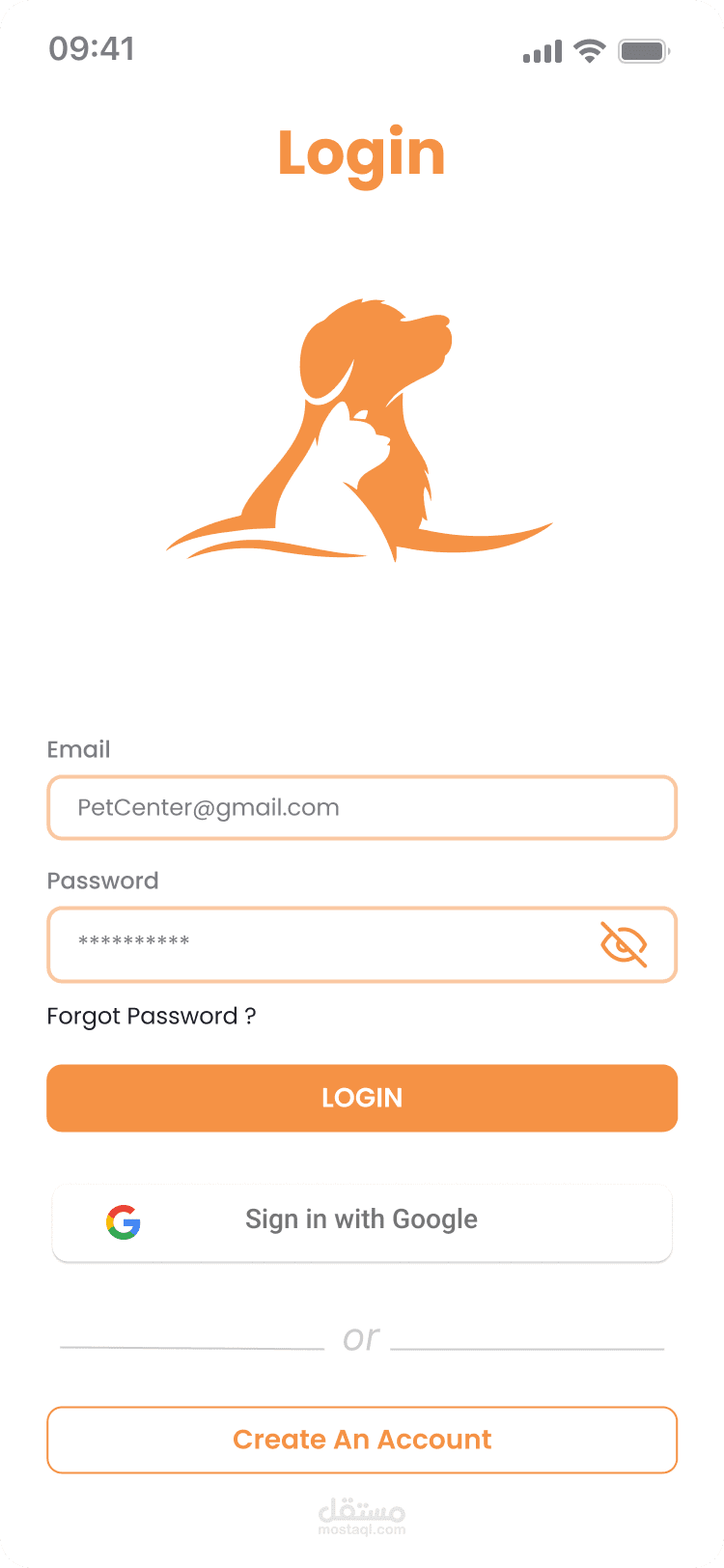This screenshot has height=1568, width=724.
Task: Focus the Password field
Action: click(x=362, y=944)
